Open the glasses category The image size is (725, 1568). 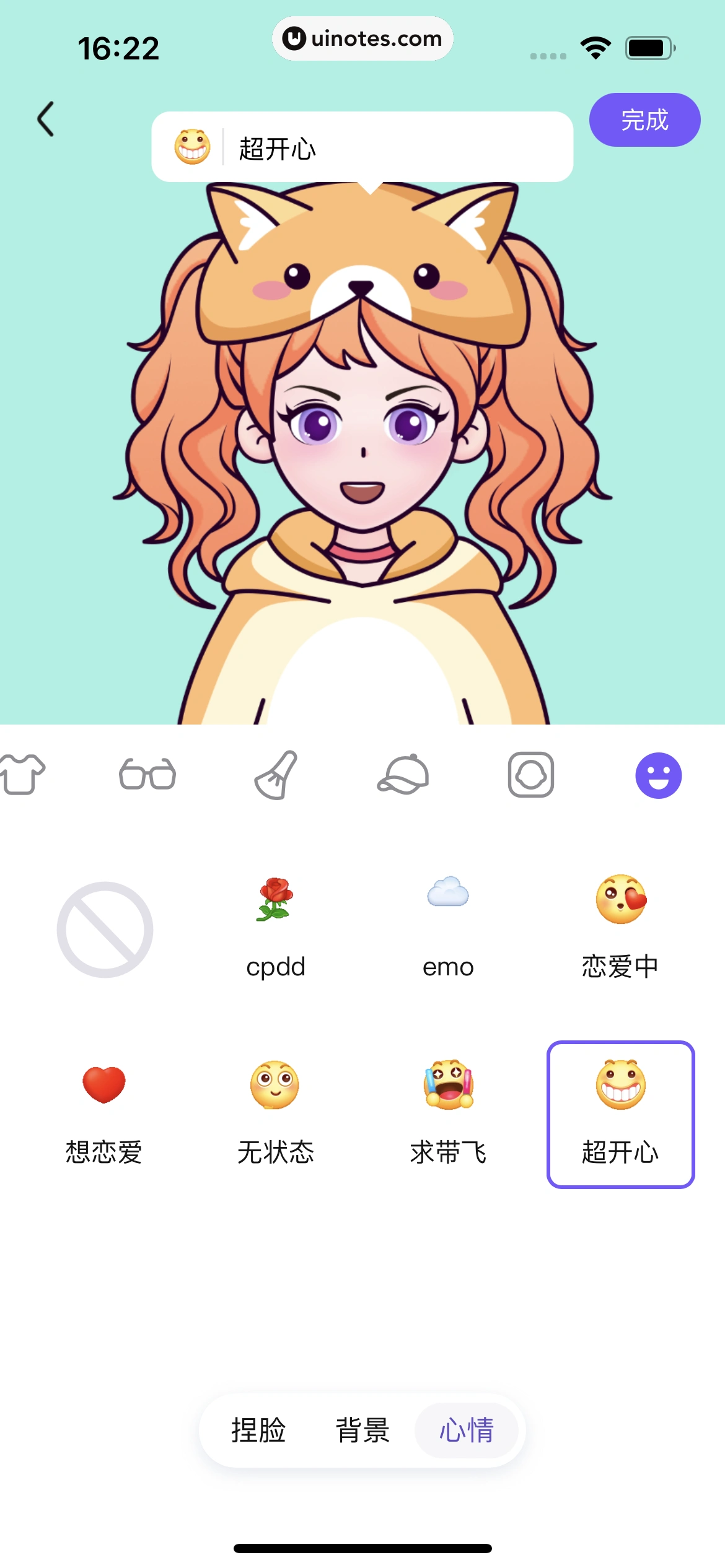pyautogui.click(x=147, y=774)
